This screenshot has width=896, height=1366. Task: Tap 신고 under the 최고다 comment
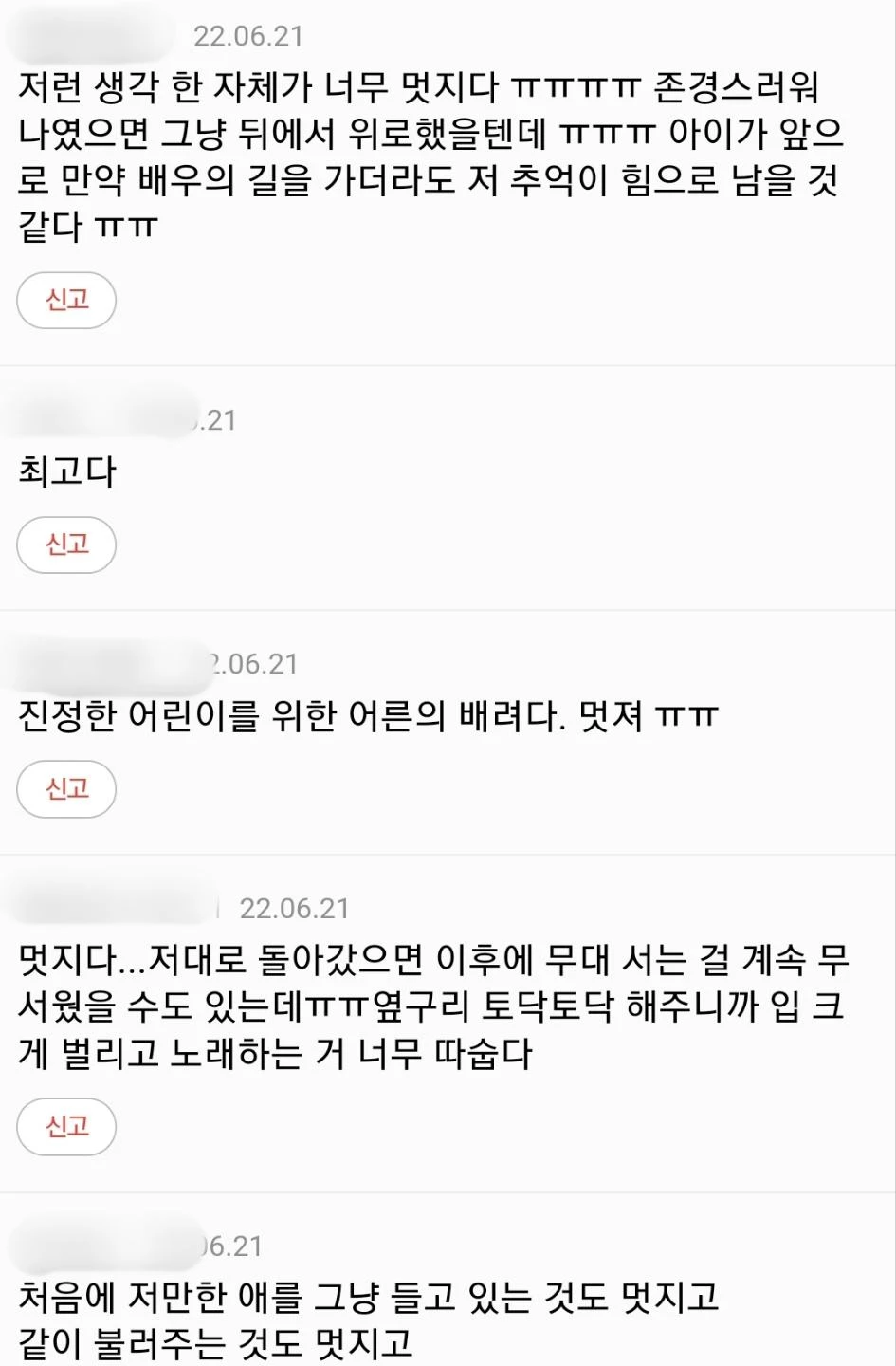click(66, 545)
